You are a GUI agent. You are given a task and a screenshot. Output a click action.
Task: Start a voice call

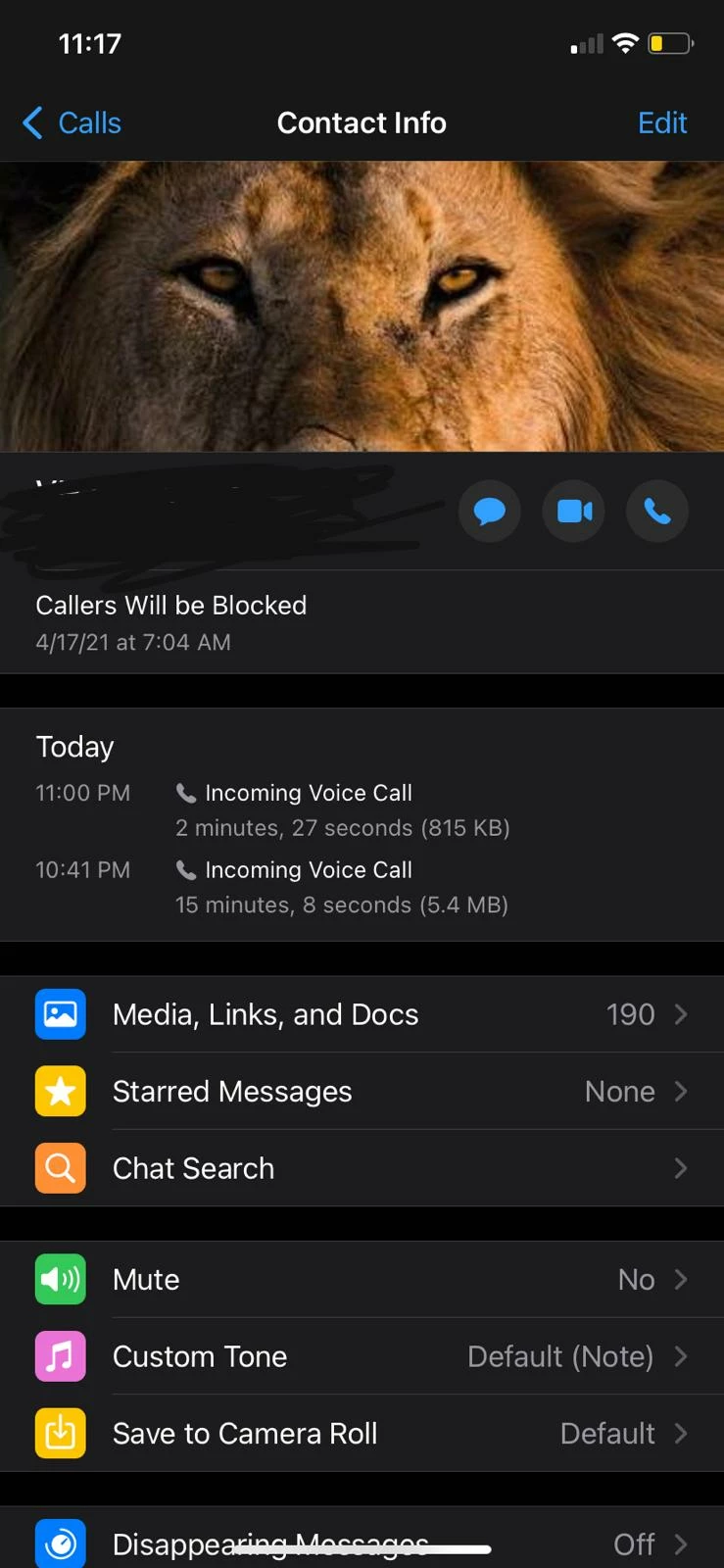(x=657, y=512)
